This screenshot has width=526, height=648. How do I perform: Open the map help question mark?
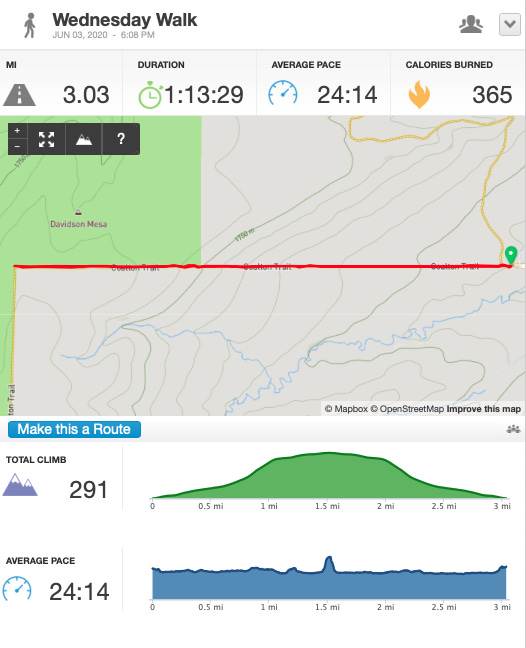121,139
